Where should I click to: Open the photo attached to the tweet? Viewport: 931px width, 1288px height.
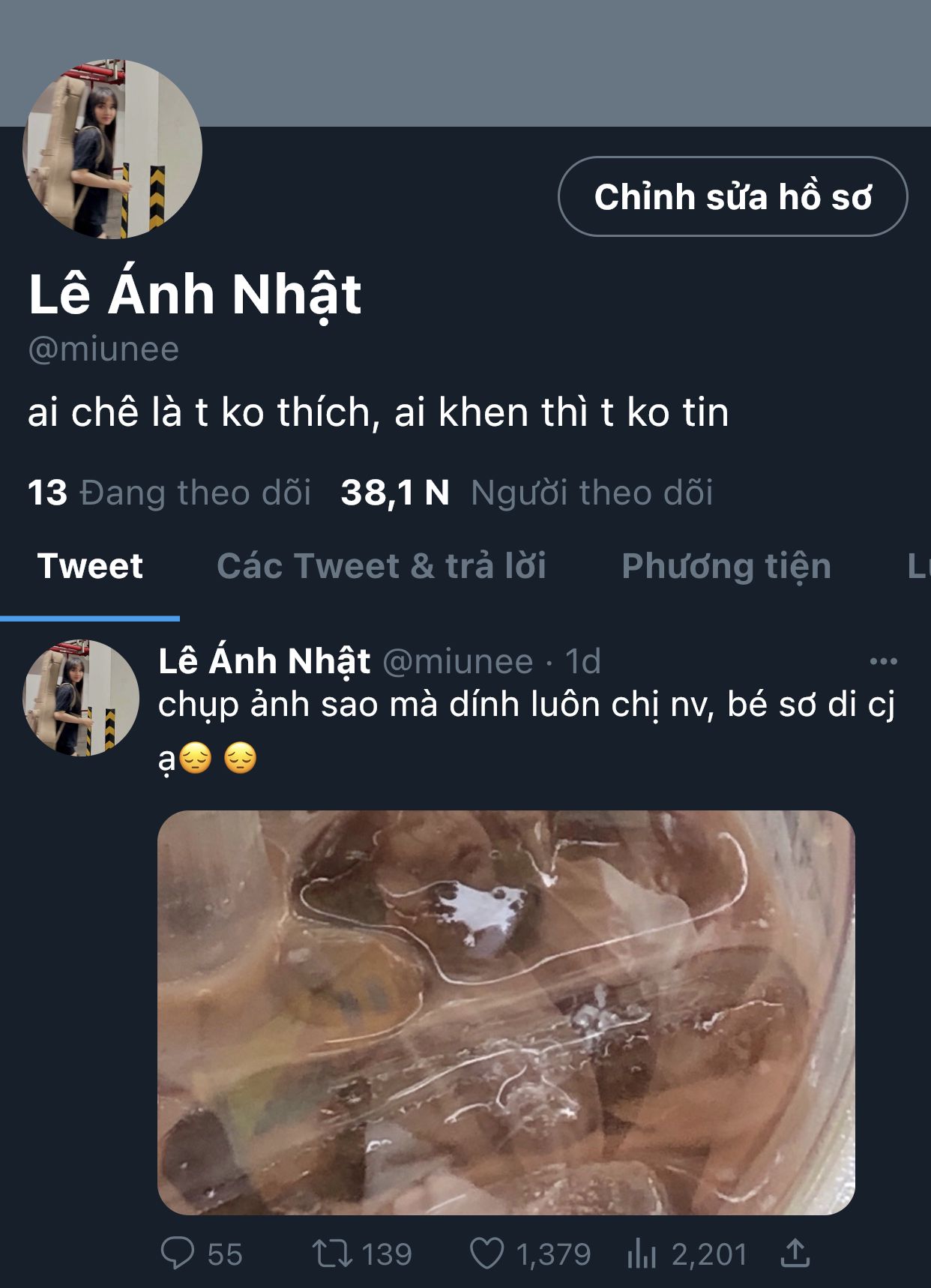click(506, 1012)
